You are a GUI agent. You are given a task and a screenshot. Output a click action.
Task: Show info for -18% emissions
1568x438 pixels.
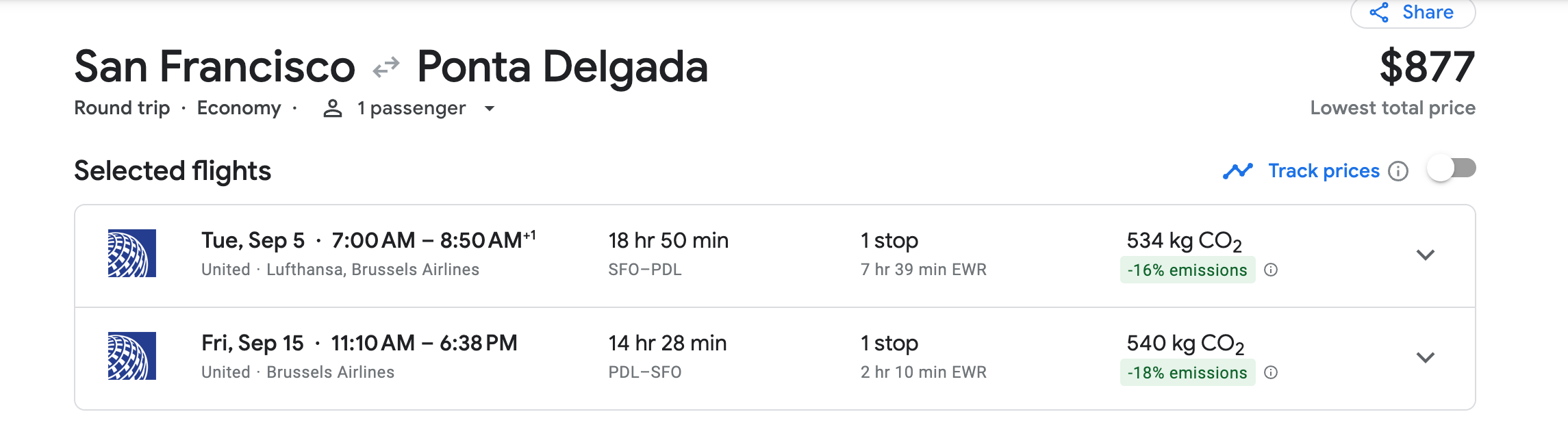tap(1271, 373)
